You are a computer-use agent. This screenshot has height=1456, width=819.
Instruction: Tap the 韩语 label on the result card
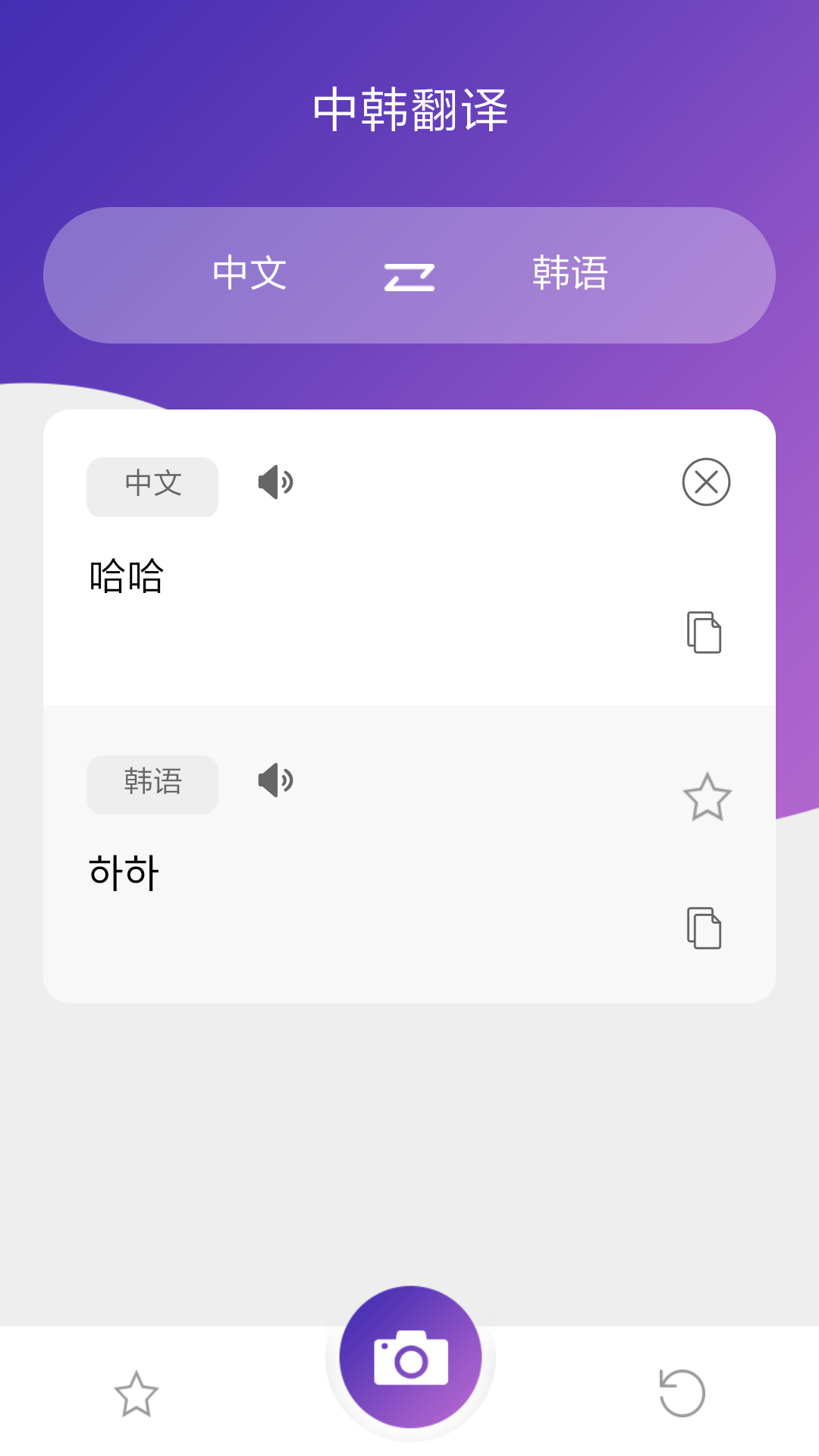[x=152, y=783]
